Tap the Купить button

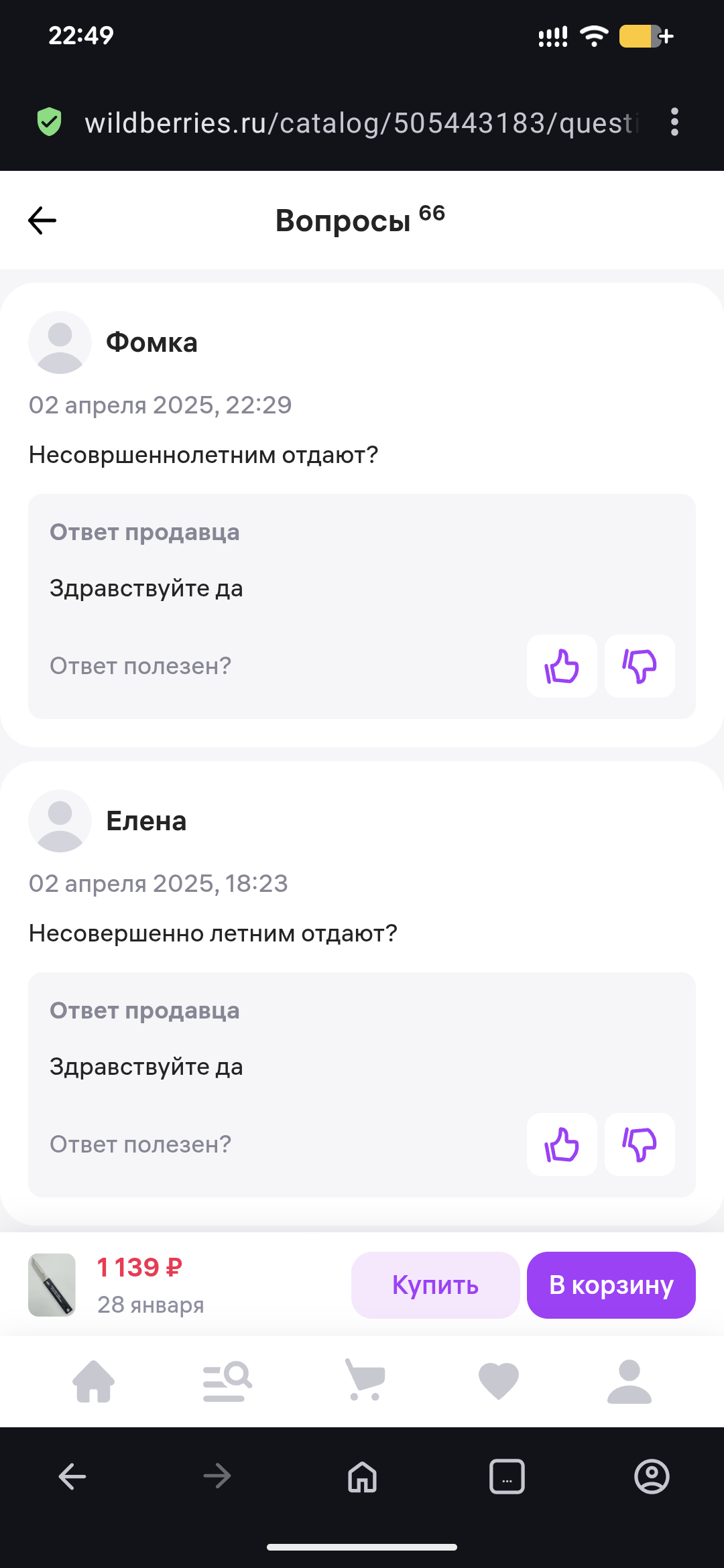coord(435,1285)
